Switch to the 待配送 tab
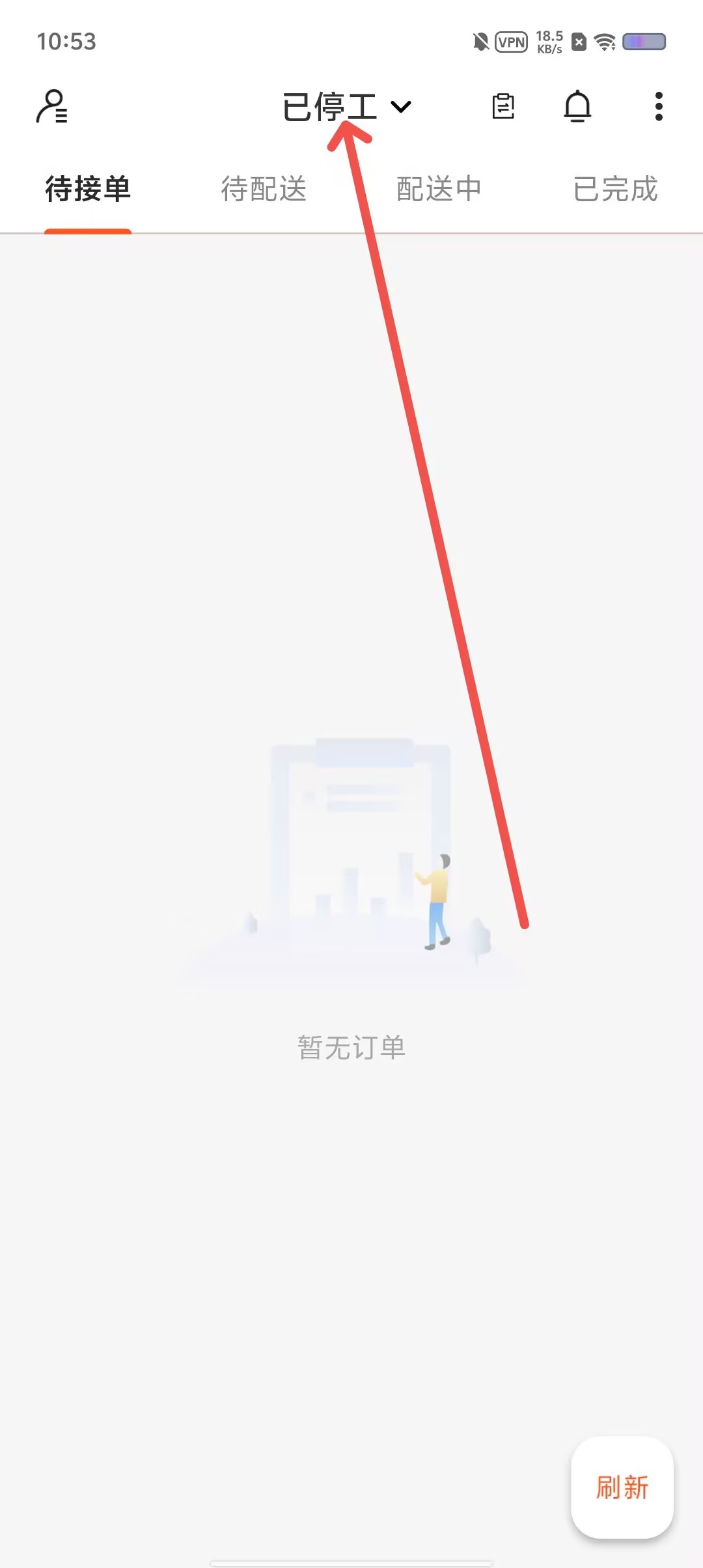The image size is (703, 1568). point(264,189)
